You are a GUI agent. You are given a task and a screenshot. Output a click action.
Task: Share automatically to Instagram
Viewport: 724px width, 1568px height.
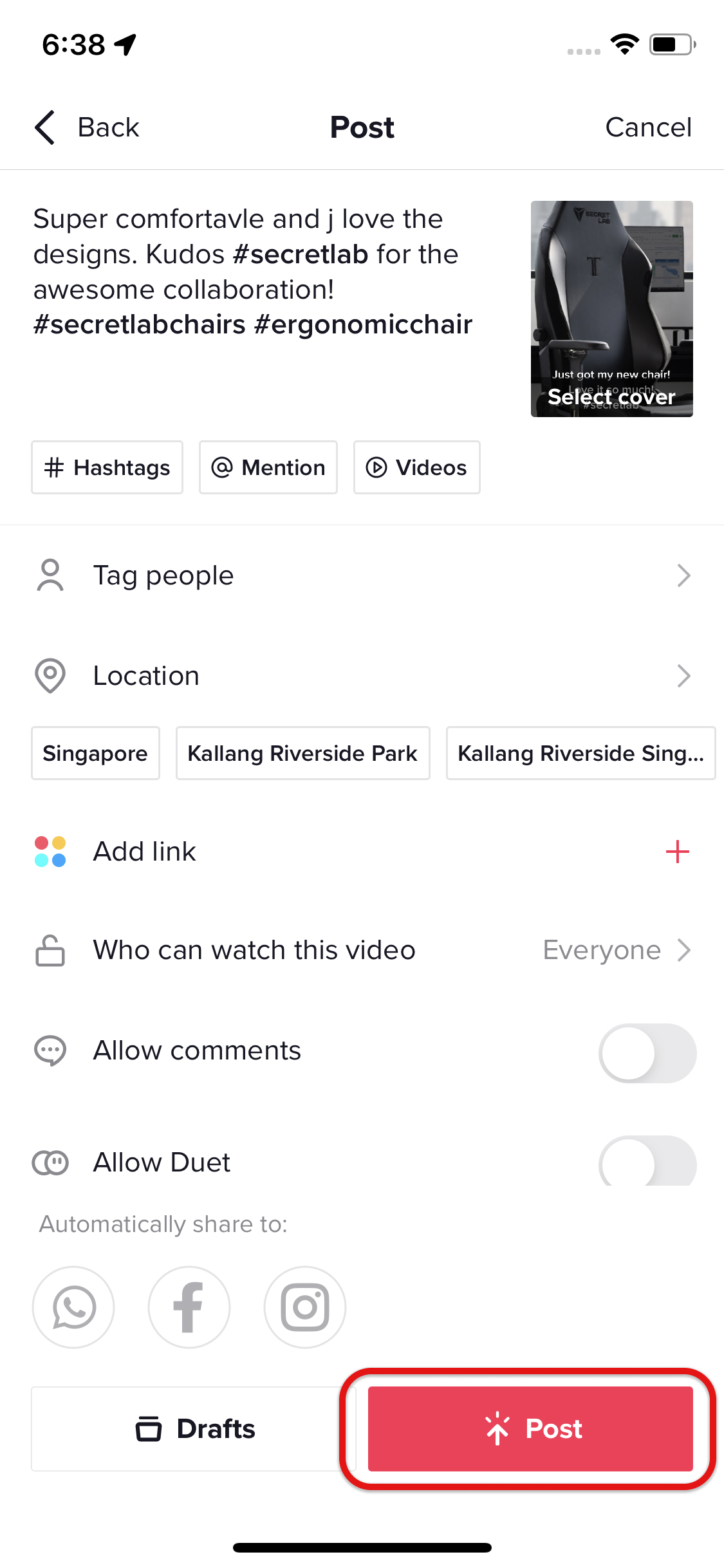(x=305, y=1307)
